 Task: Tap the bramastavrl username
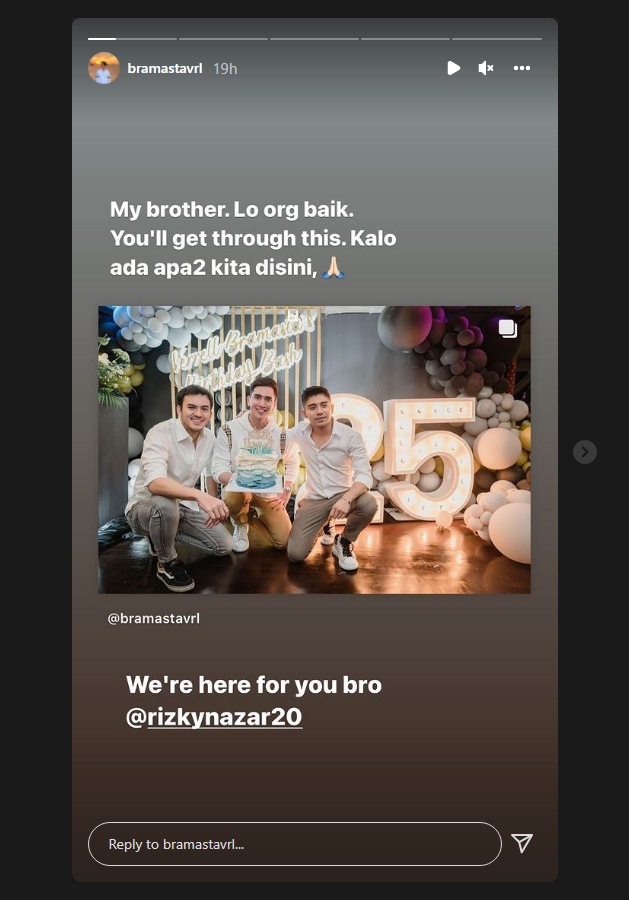165,69
